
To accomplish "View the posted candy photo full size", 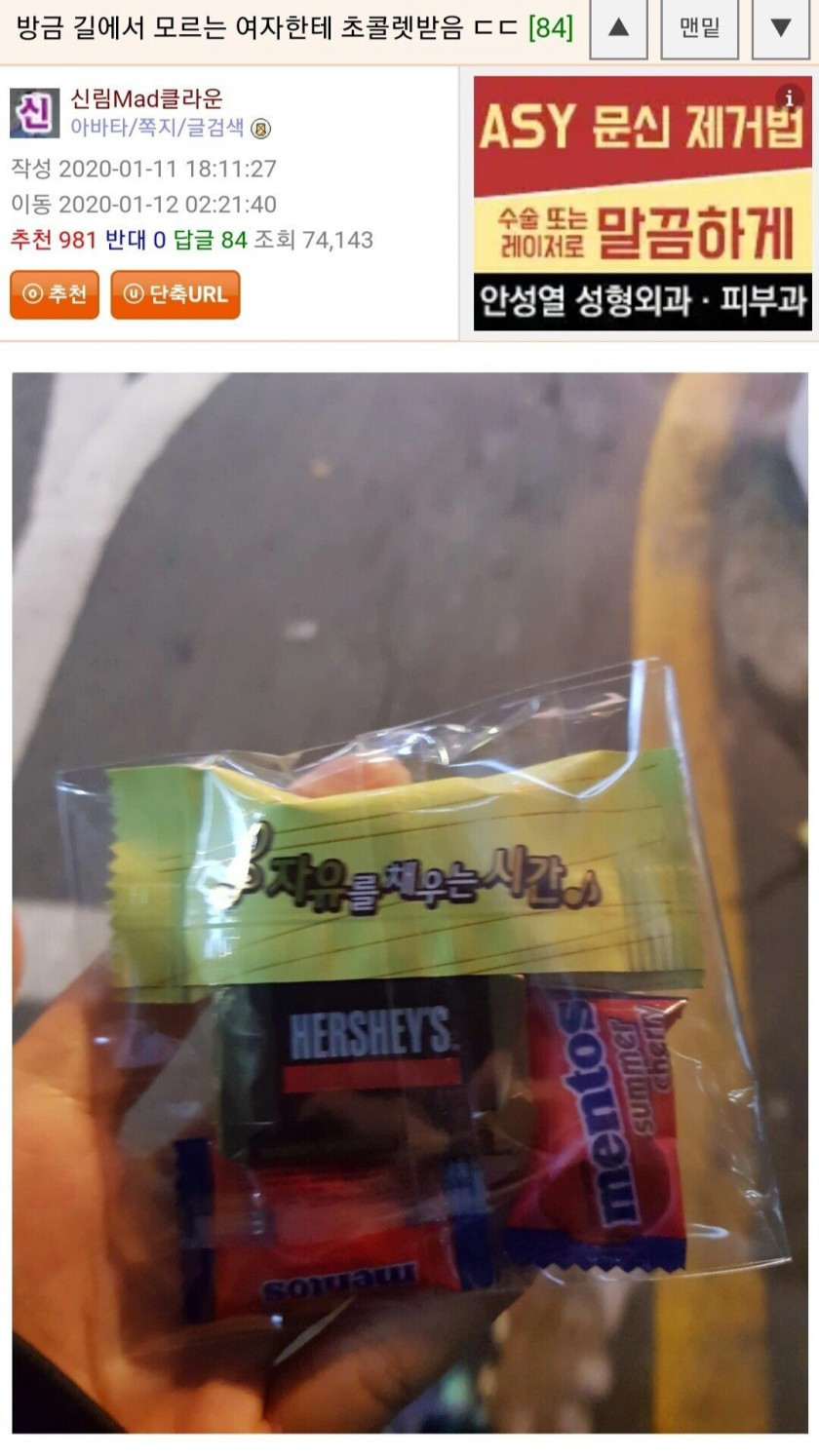I will [409, 901].
